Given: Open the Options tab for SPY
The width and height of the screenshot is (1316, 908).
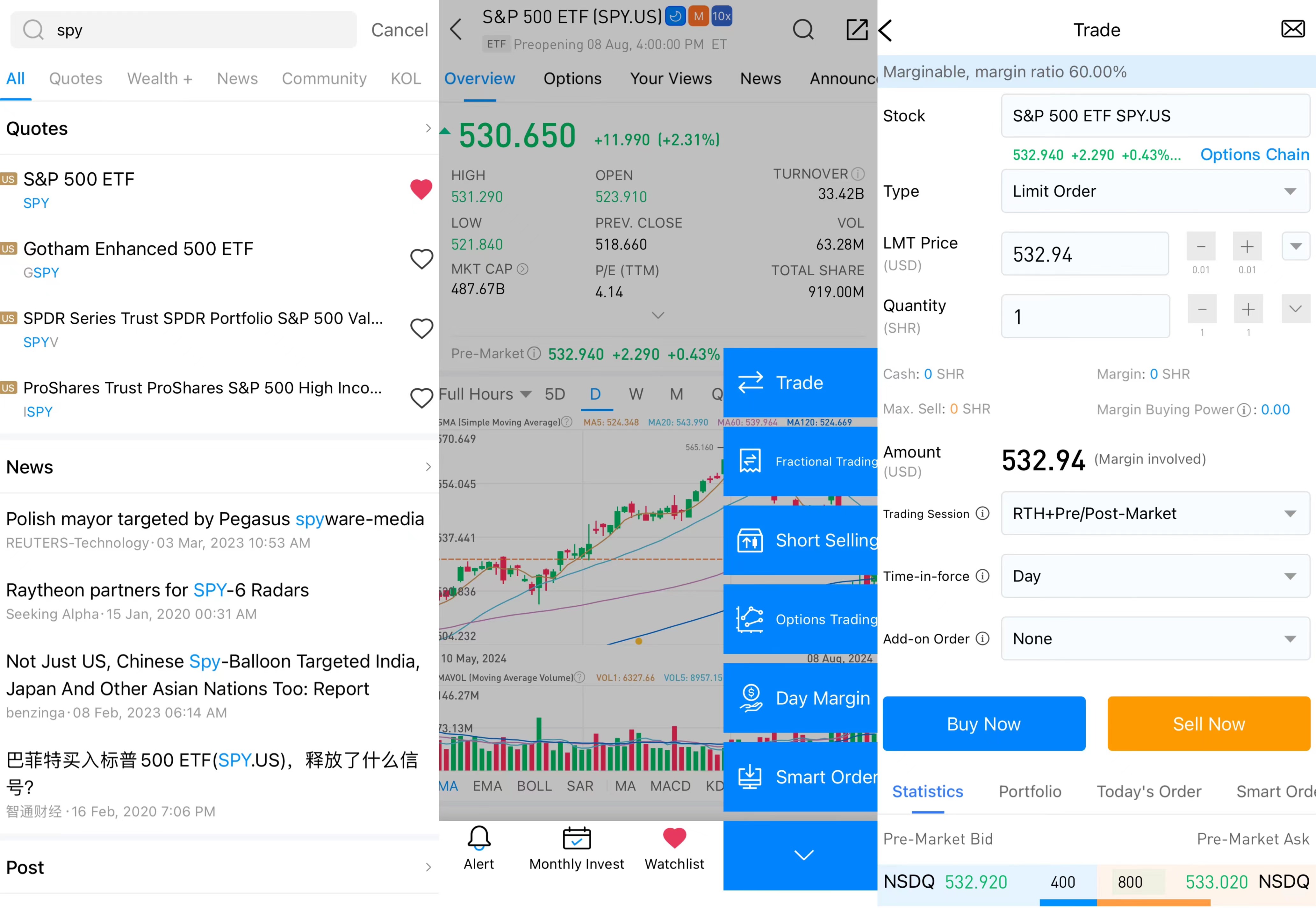Looking at the screenshot, I should 572,78.
